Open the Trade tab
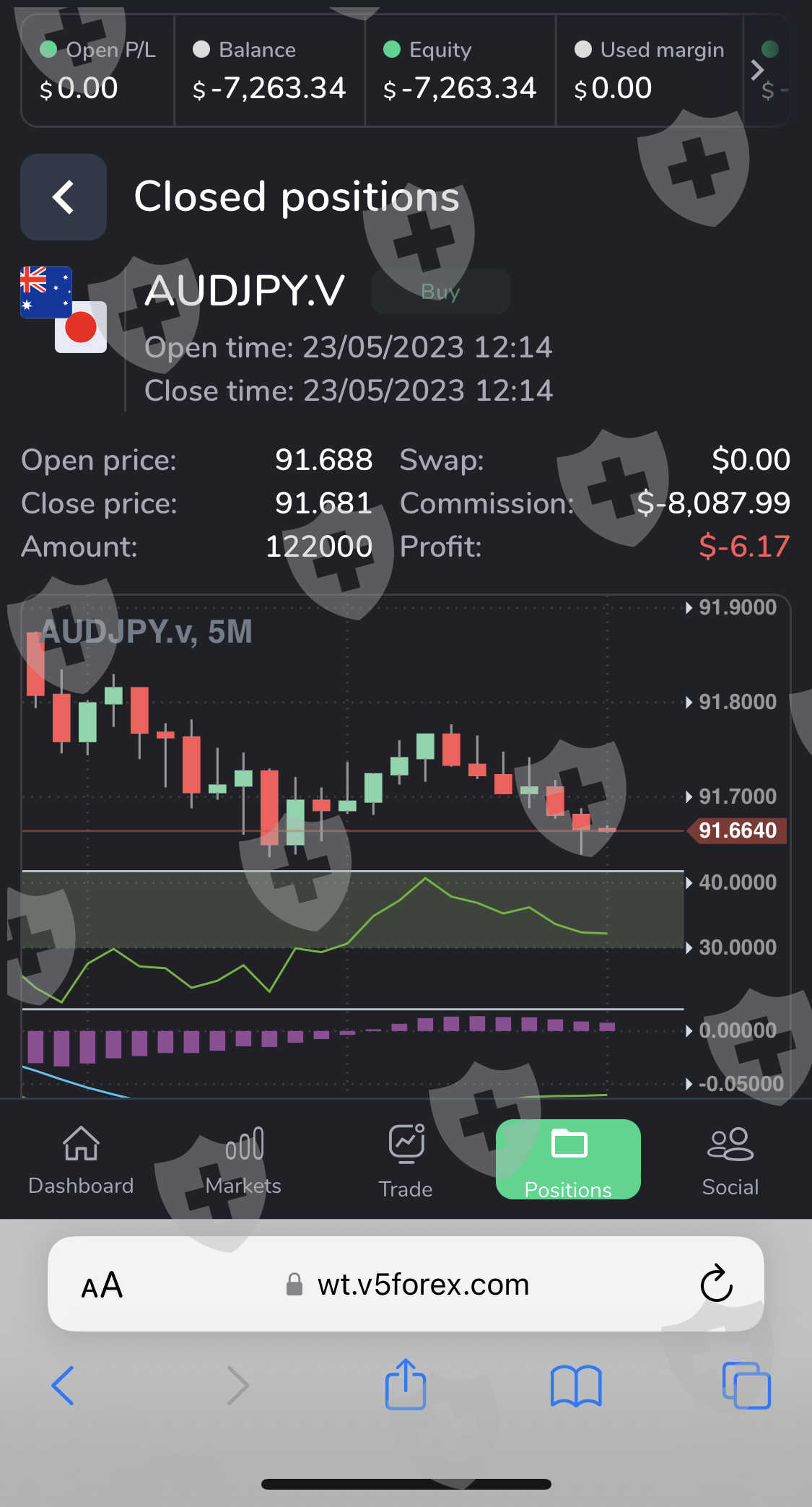The image size is (812, 1507). [x=406, y=1160]
